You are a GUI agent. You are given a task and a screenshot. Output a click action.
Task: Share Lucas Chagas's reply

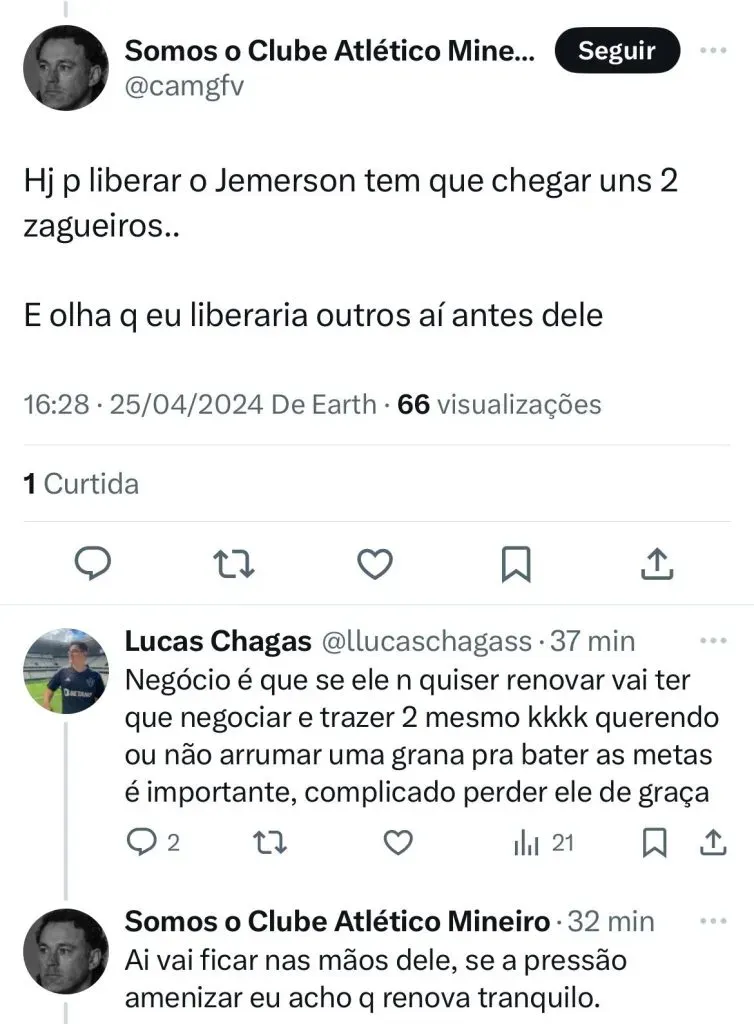[x=712, y=843]
